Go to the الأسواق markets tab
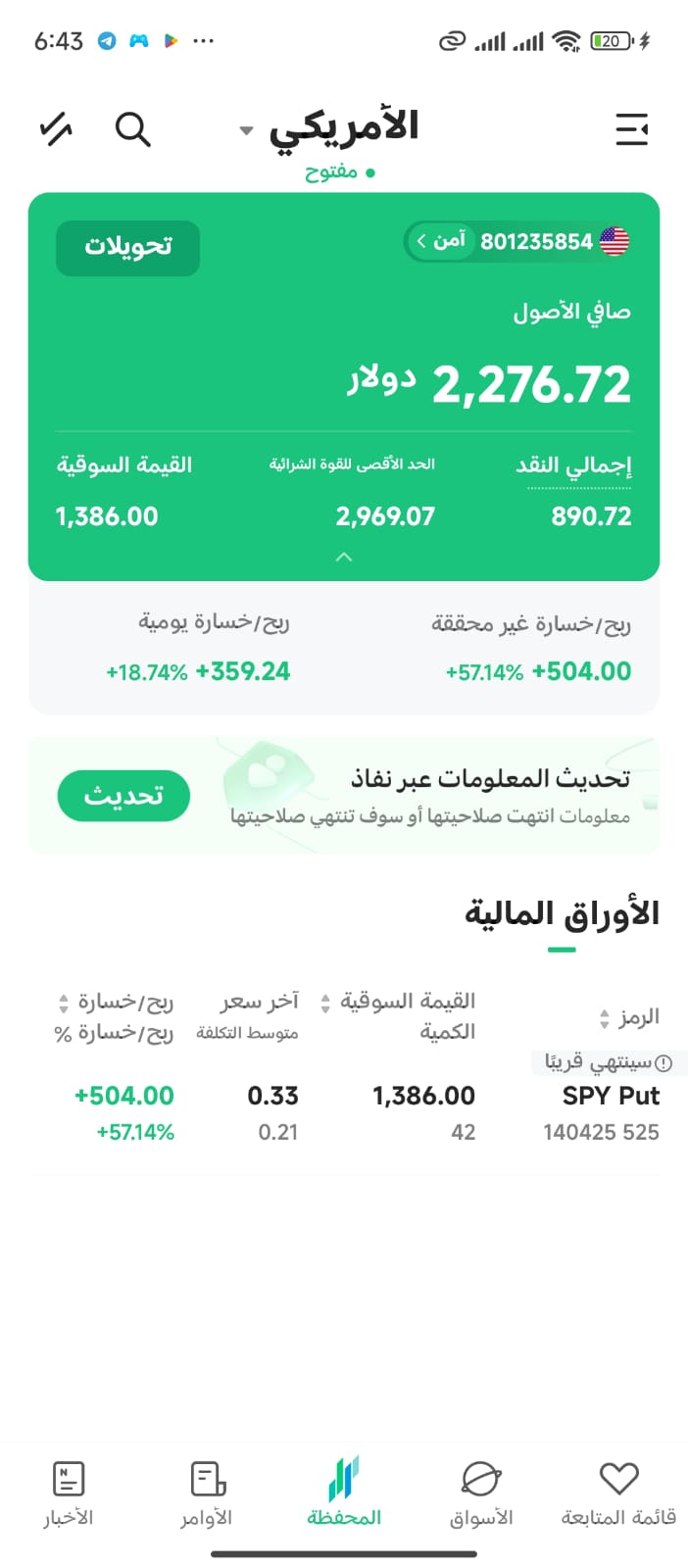 tap(481, 1494)
